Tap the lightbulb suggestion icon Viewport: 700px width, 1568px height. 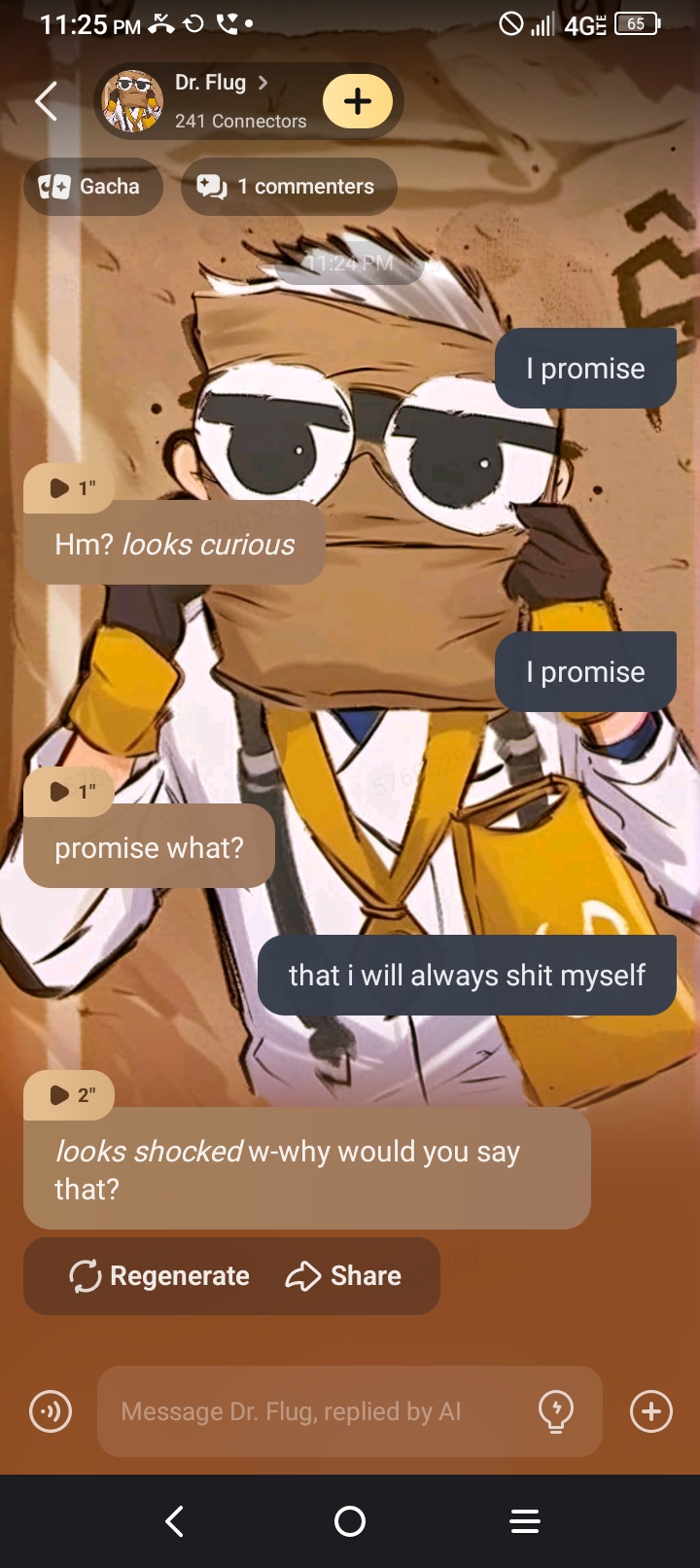pyautogui.click(x=556, y=1411)
